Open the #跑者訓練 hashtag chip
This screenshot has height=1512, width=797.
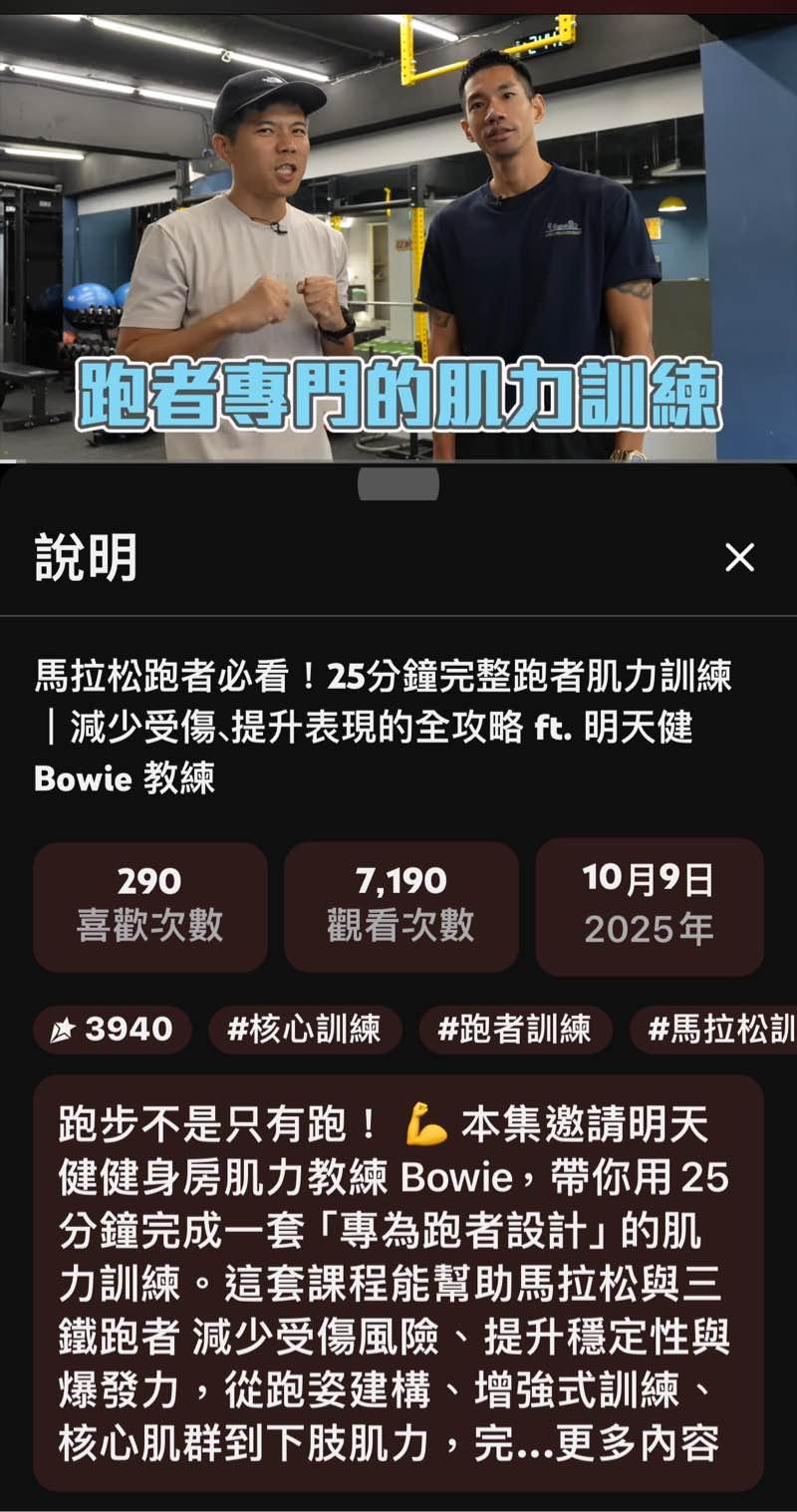tap(515, 1030)
